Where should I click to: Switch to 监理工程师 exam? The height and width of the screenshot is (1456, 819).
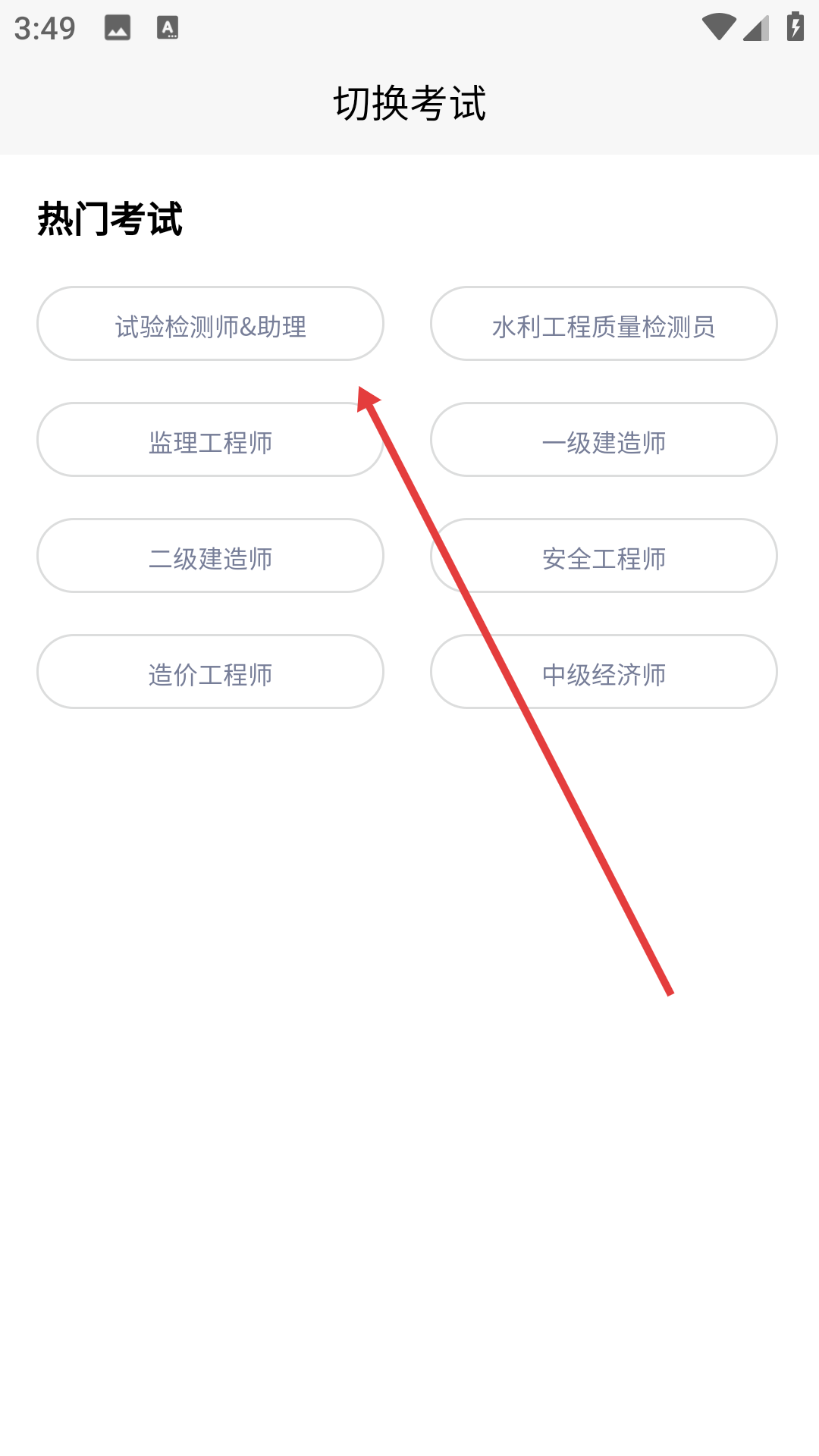point(210,440)
